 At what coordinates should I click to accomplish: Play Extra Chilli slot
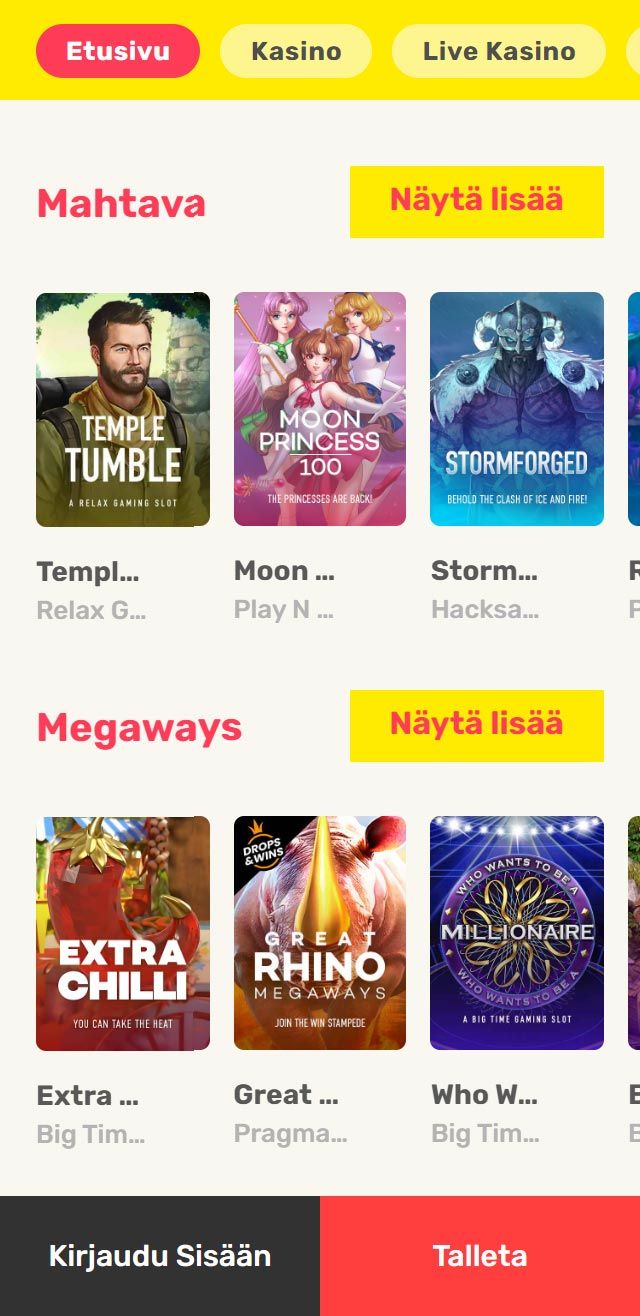[x=123, y=933]
